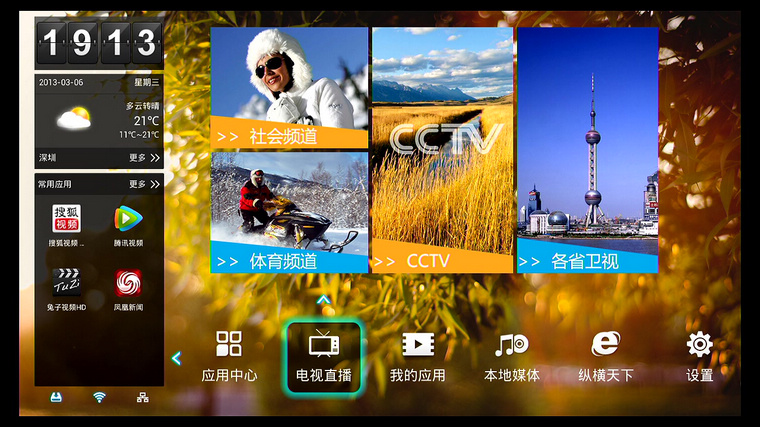Open 本地媒体 local media
760x427 pixels.
tap(511, 357)
